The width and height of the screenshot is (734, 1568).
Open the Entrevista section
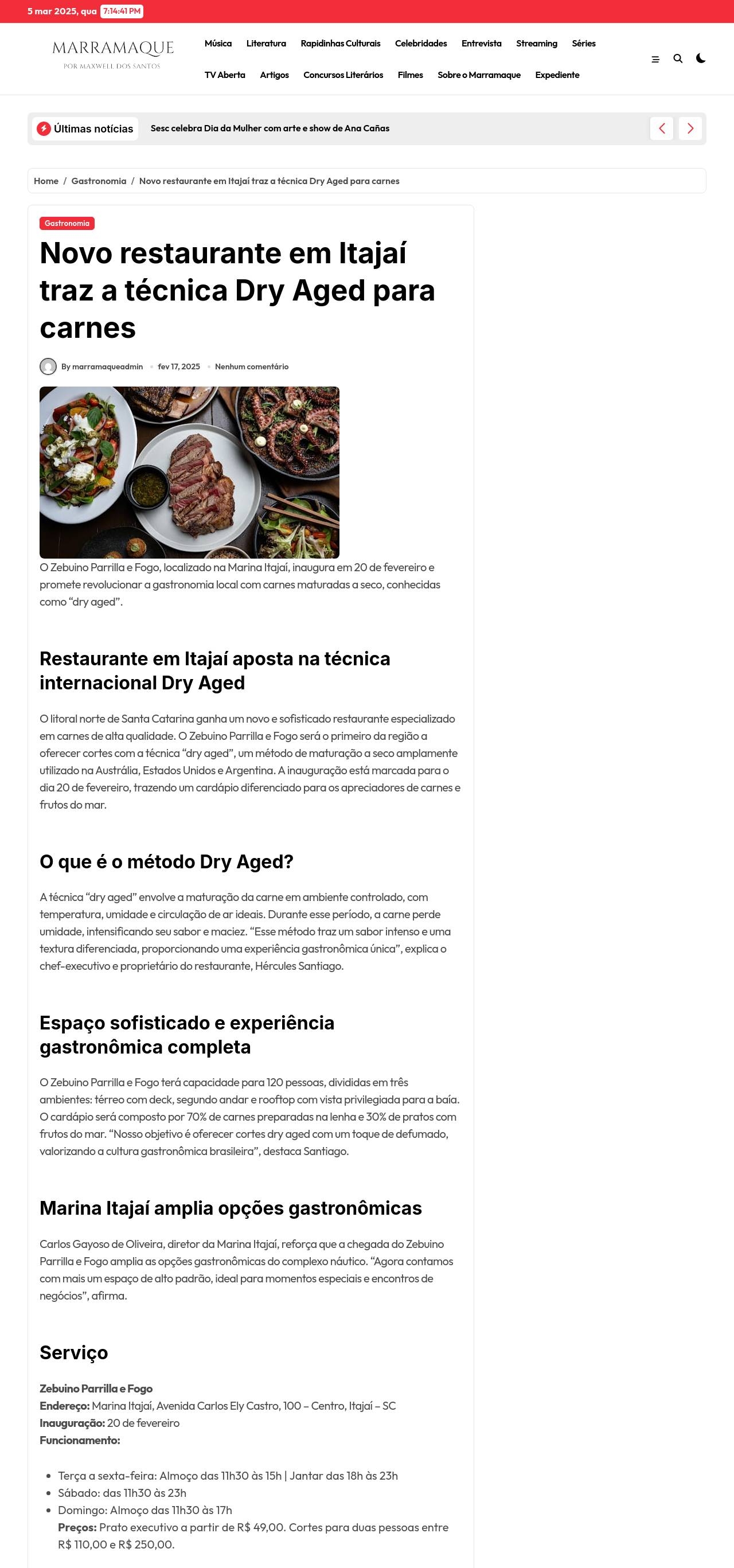[x=481, y=44]
